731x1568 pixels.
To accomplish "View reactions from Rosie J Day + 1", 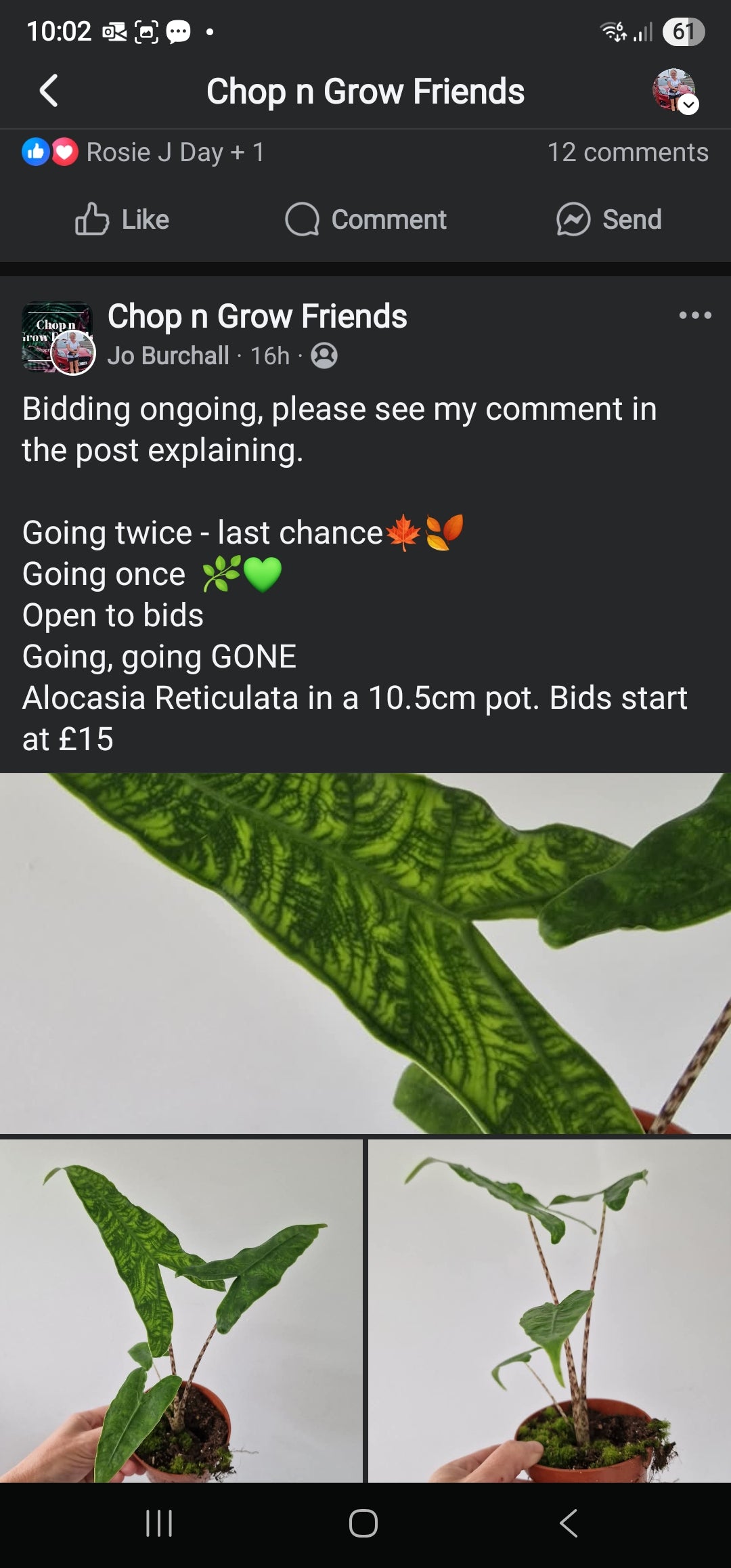I will (x=143, y=152).
